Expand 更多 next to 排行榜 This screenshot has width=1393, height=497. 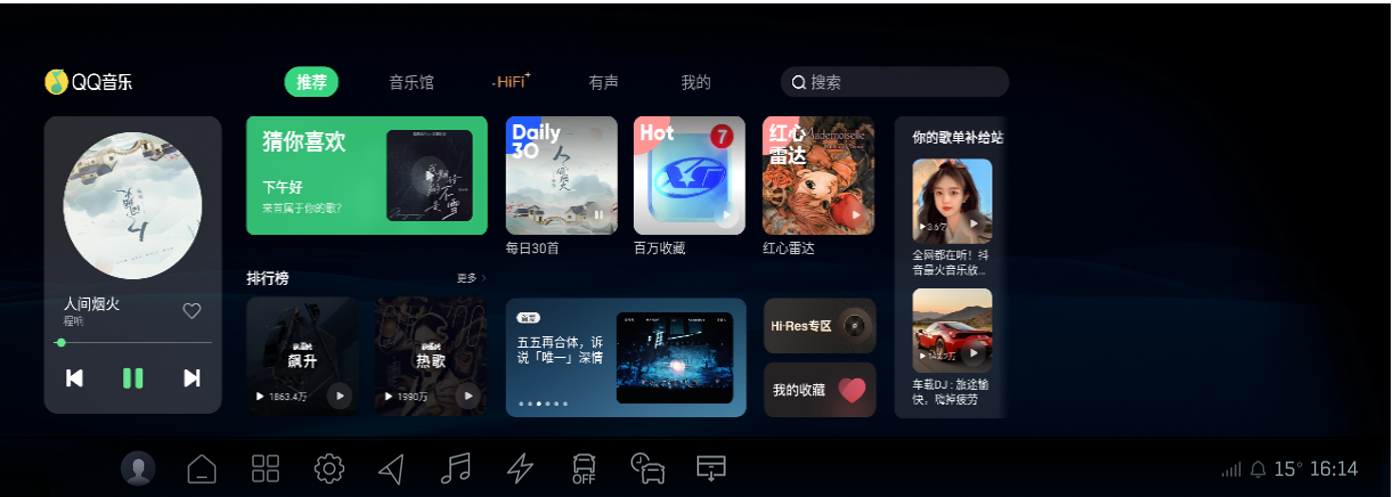coord(471,278)
